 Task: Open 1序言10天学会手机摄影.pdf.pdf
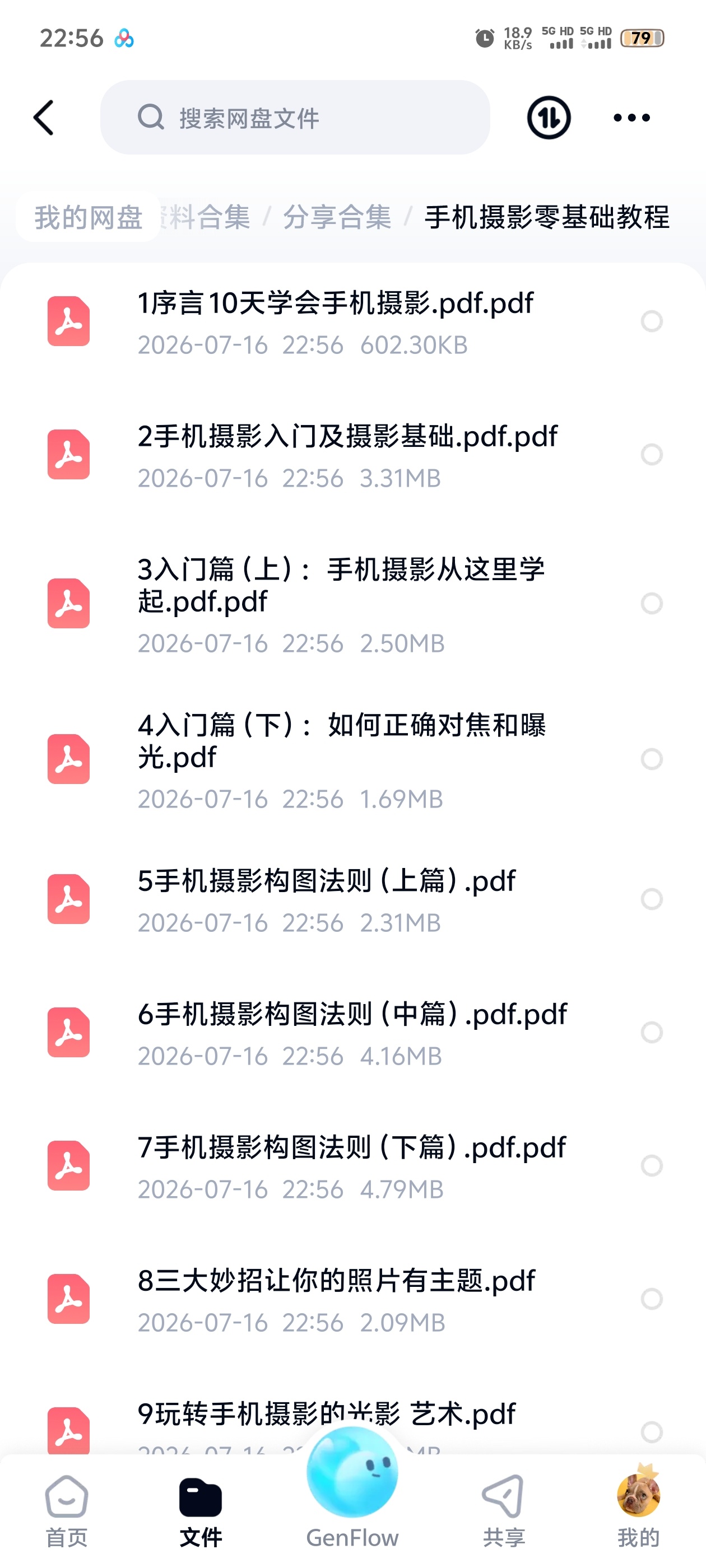pos(352,322)
